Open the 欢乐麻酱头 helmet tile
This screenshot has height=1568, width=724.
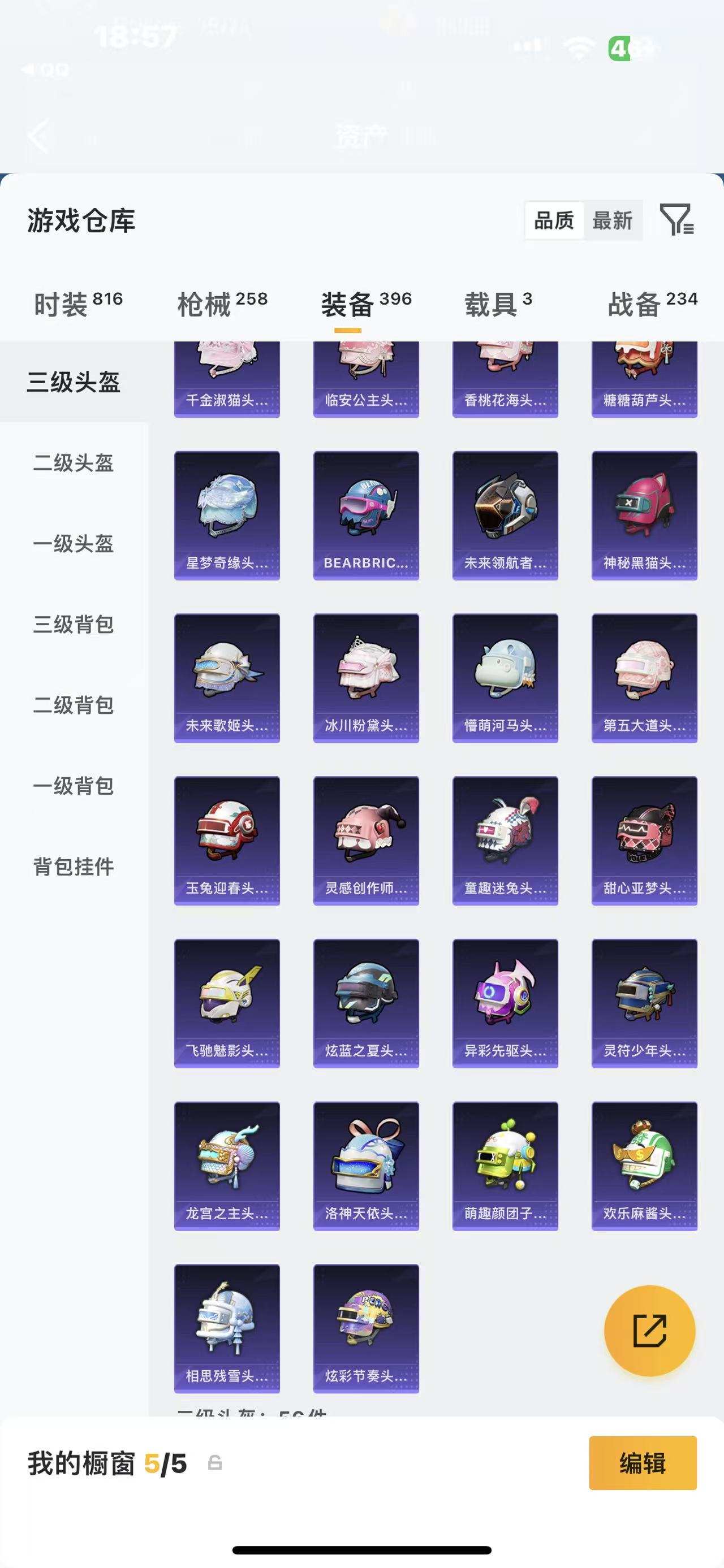point(644,1166)
